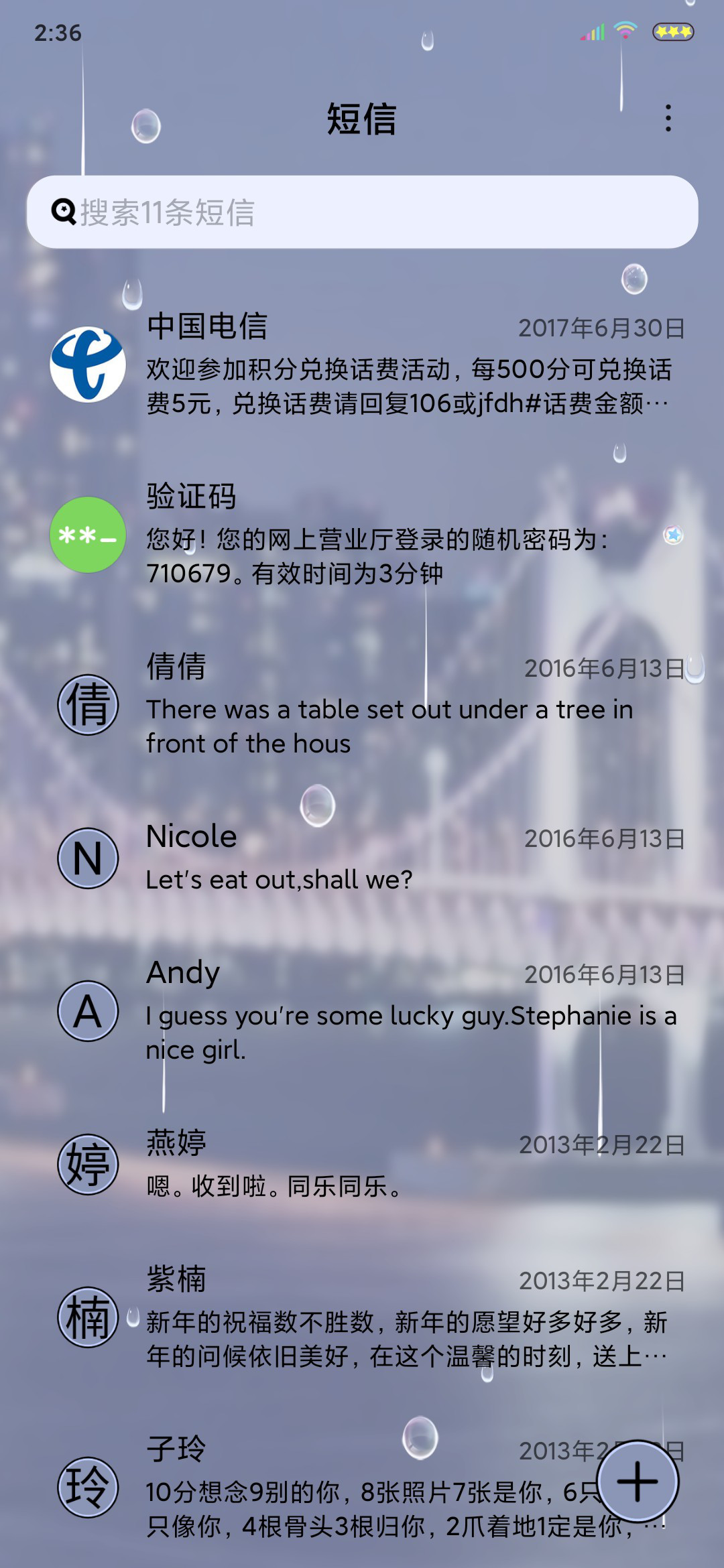
Task: Open the conversation with Andy
Action: pyautogui.click(x=362, y=1010)
